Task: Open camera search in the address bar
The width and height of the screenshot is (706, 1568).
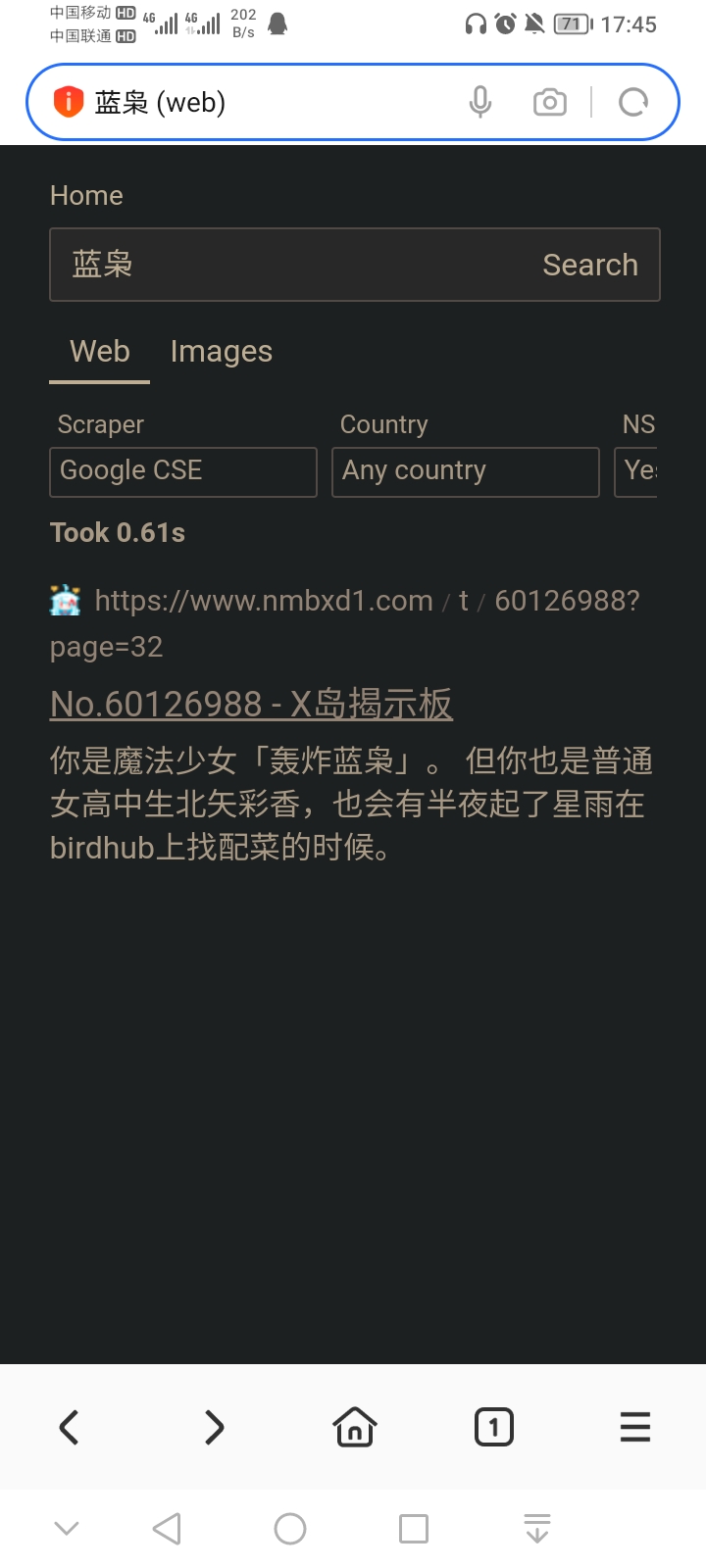Action: point(550,102)
